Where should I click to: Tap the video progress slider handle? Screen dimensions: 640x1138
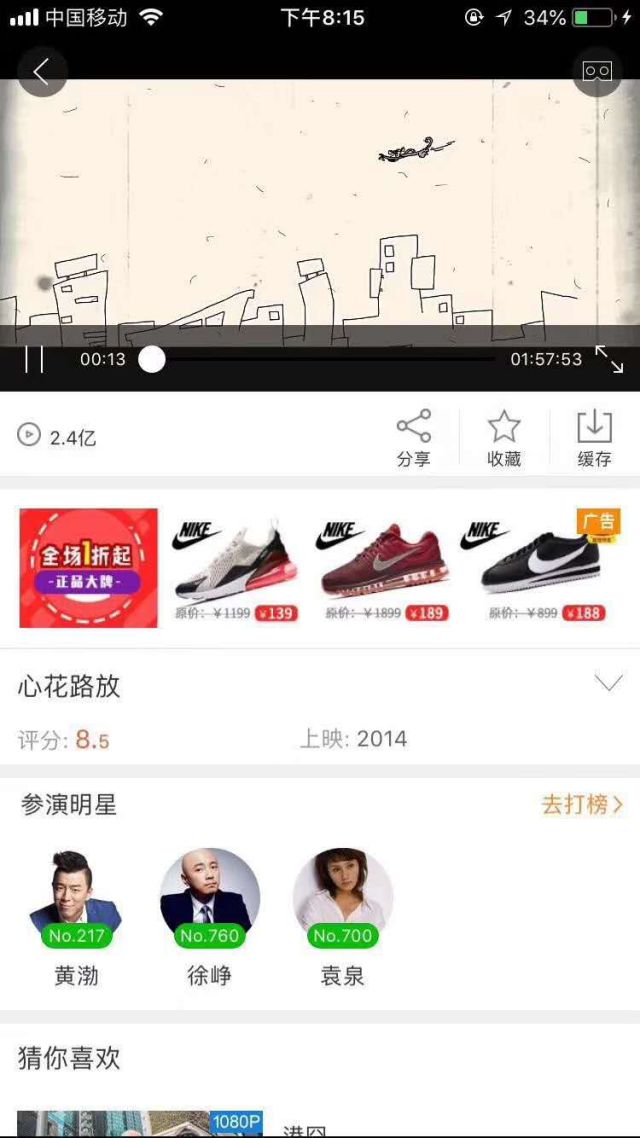[x=152, y=359]
